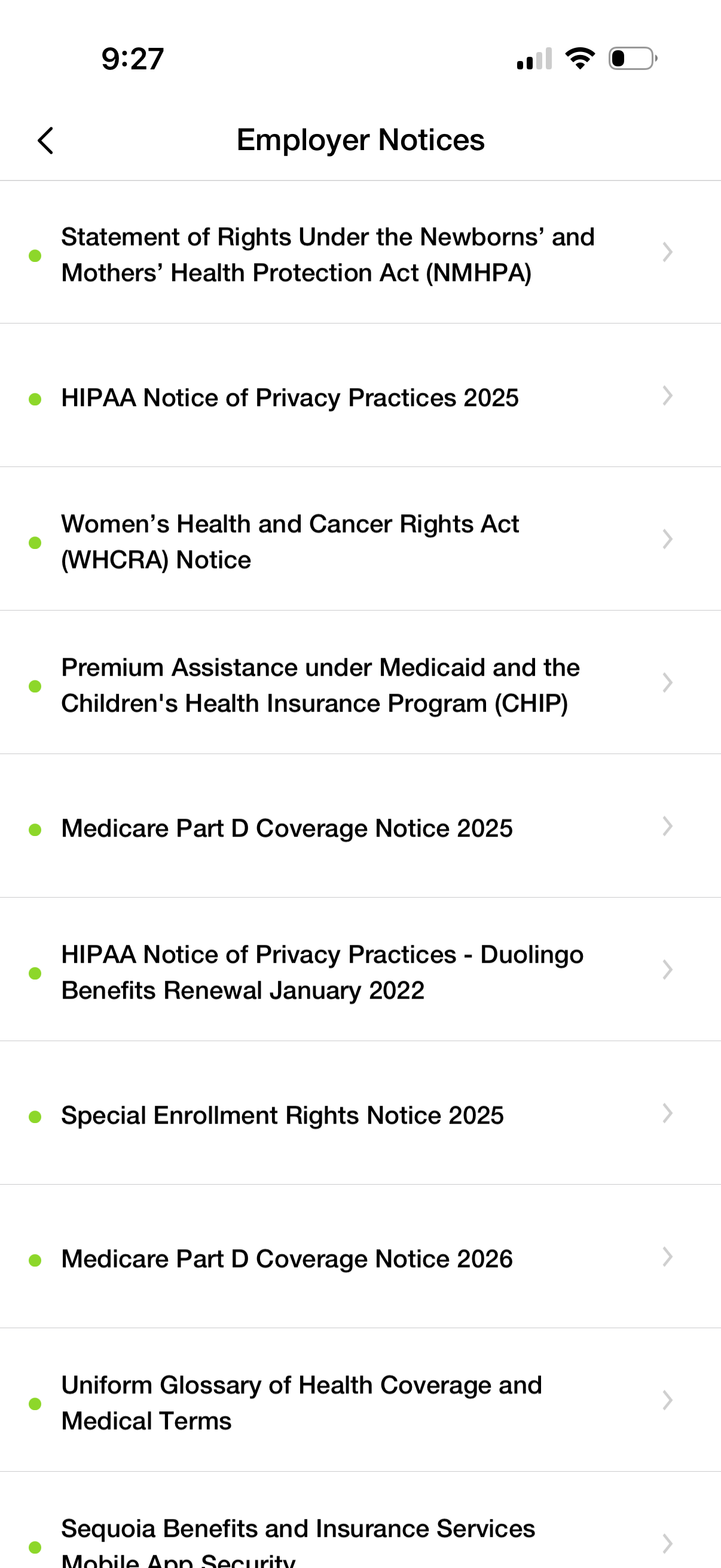
Task: Mark HIPAA Notice 2025 as read via its dot
Action: click(36, 398)
